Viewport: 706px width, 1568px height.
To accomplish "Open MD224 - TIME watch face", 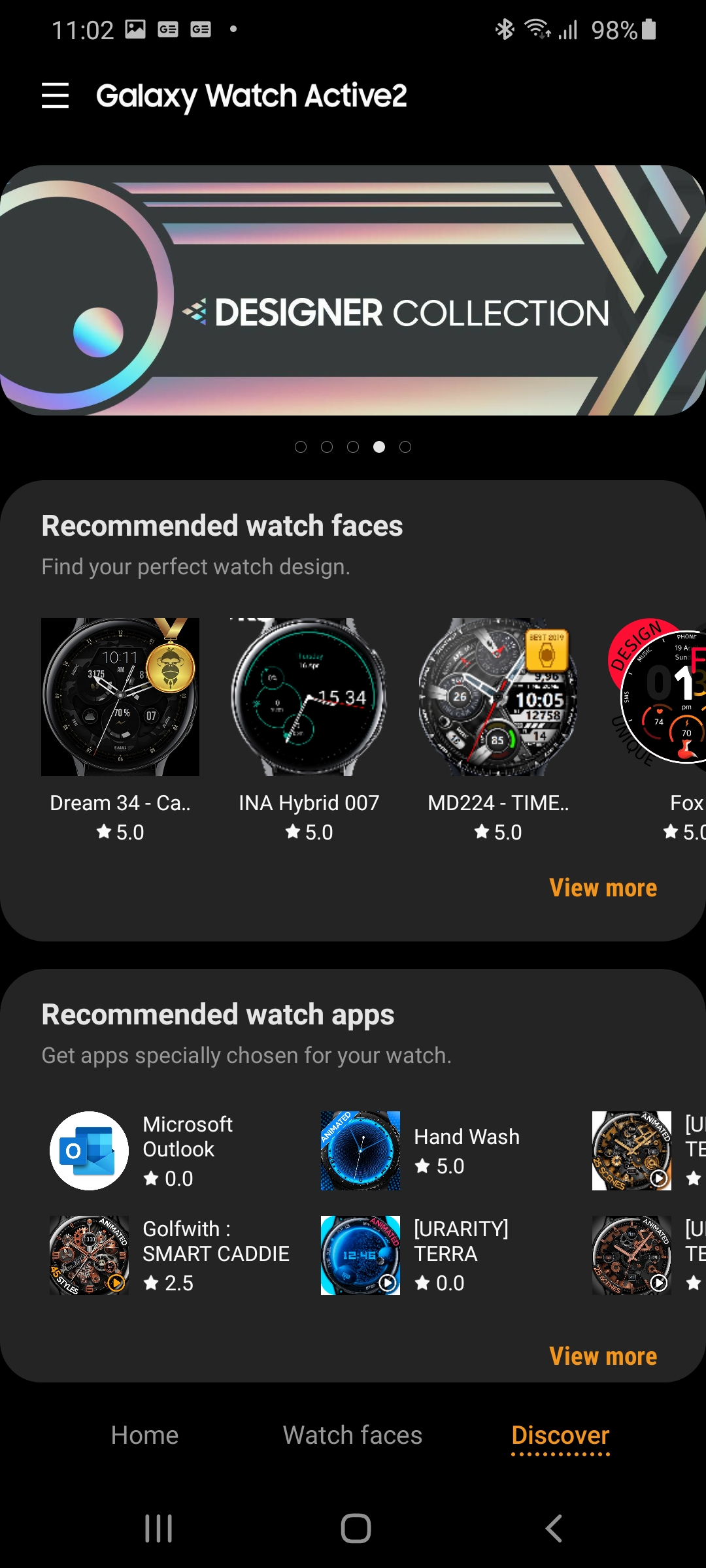I will pyautogui.click(x=498, y=697).
